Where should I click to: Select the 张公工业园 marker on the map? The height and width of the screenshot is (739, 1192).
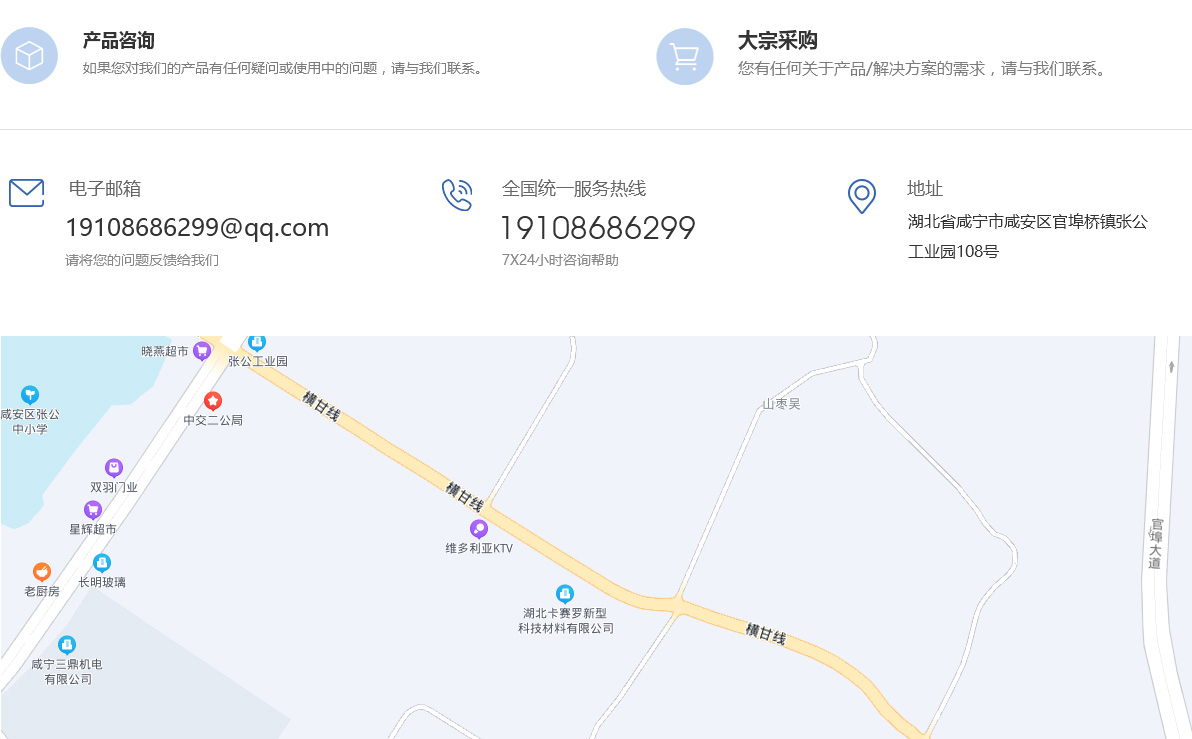tap(257, 343)
